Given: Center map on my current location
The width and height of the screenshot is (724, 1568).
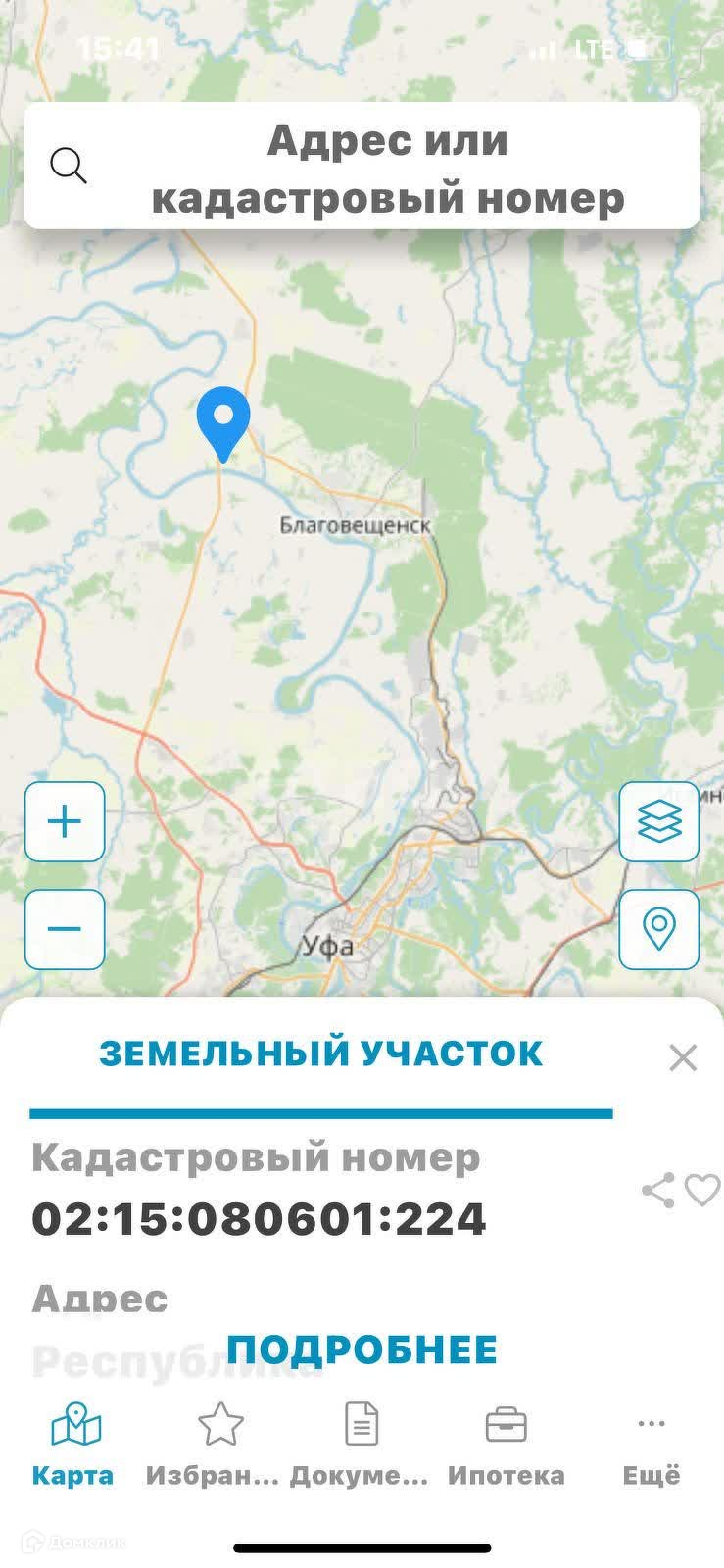Looking at the screenshot, I should coord(659,928).
